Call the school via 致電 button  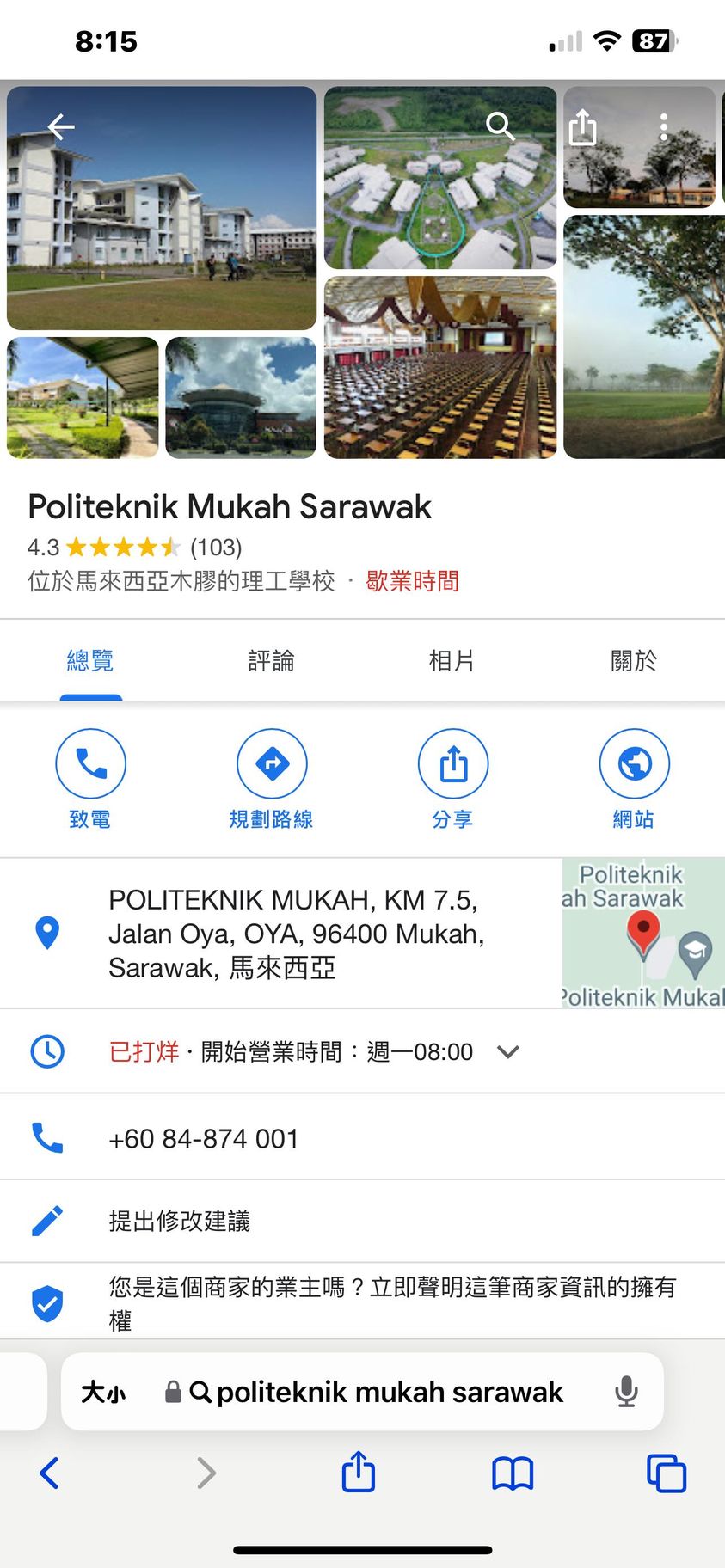tap(90, 763)
